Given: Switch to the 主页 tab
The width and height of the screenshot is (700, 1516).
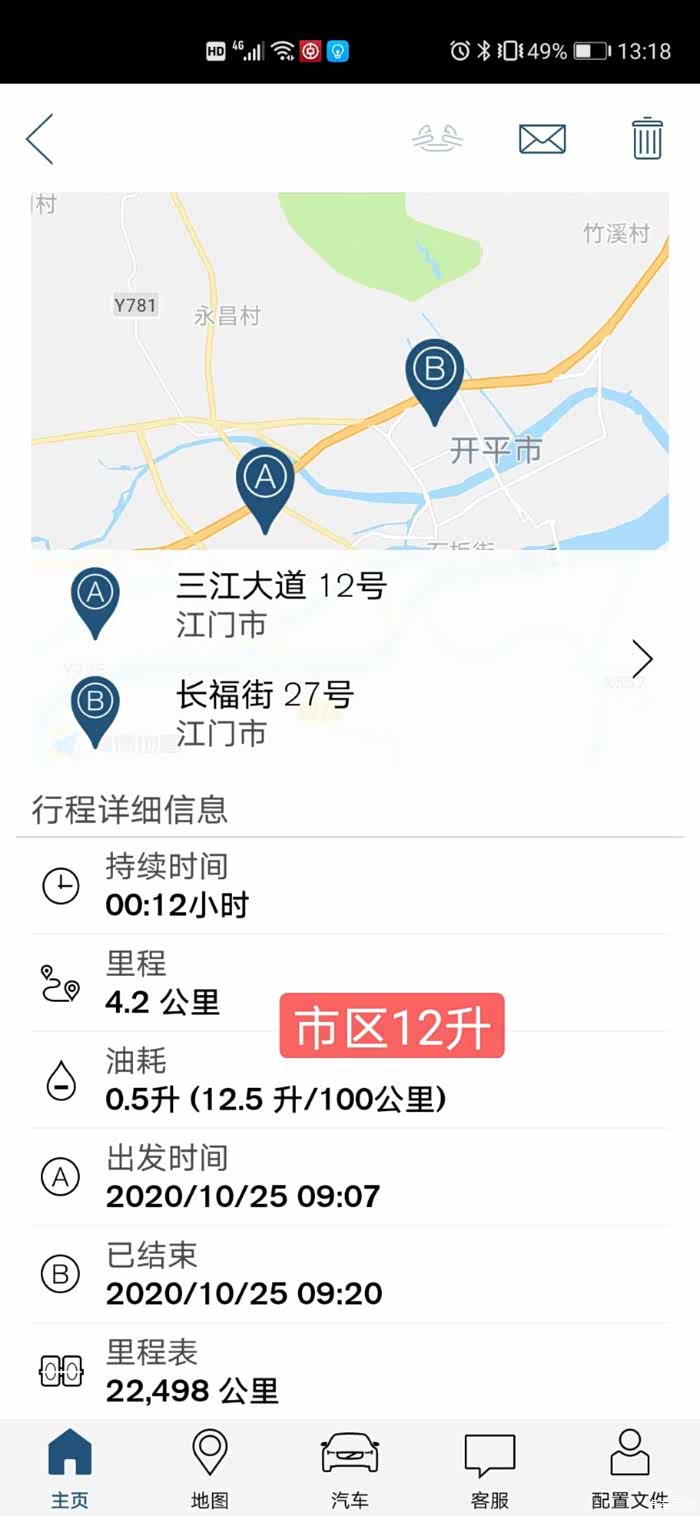Looking at the screenshot, I should [x=70, y=1467].
